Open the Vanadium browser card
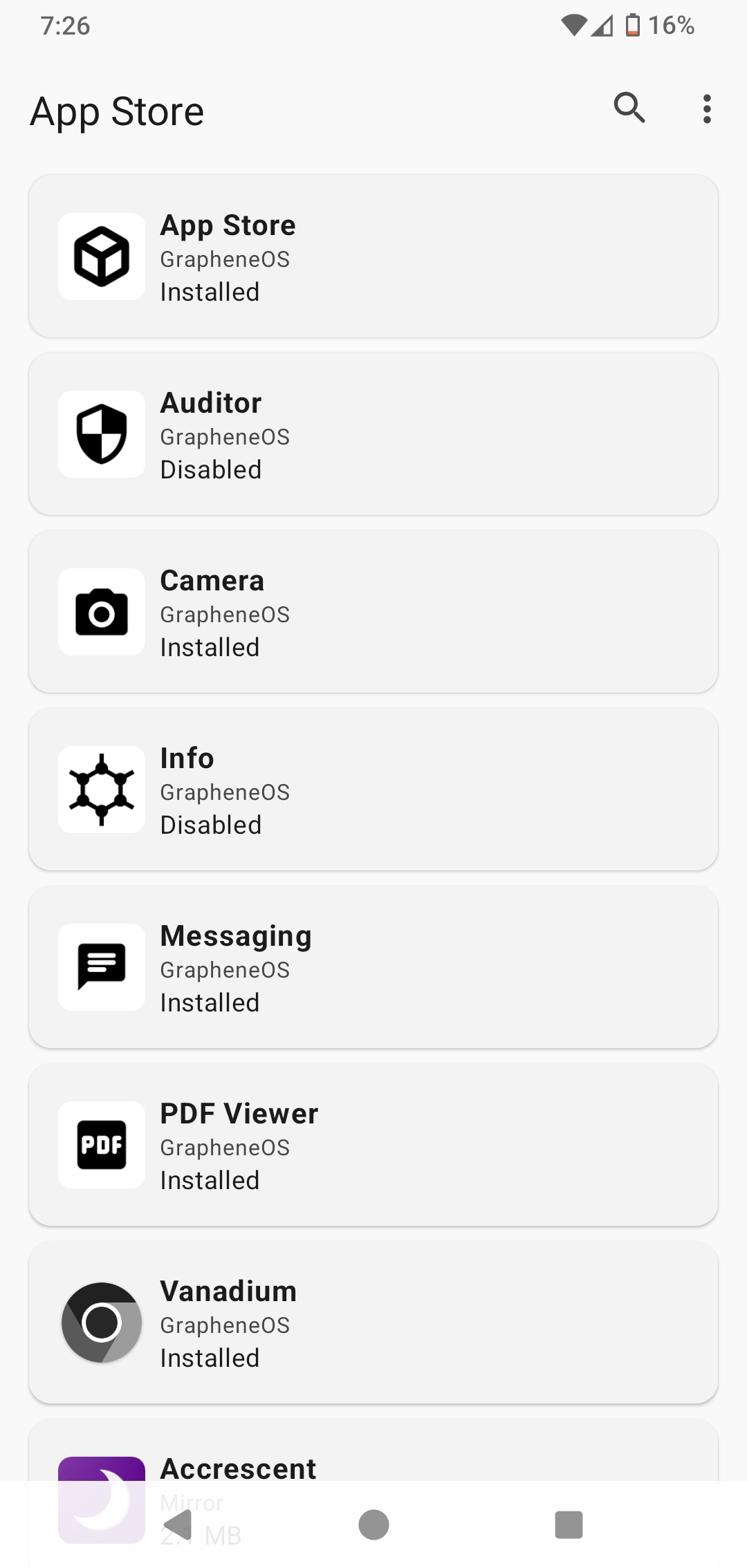The image size is (747, 1568). pyautogui.click(x=373, y=1323)
